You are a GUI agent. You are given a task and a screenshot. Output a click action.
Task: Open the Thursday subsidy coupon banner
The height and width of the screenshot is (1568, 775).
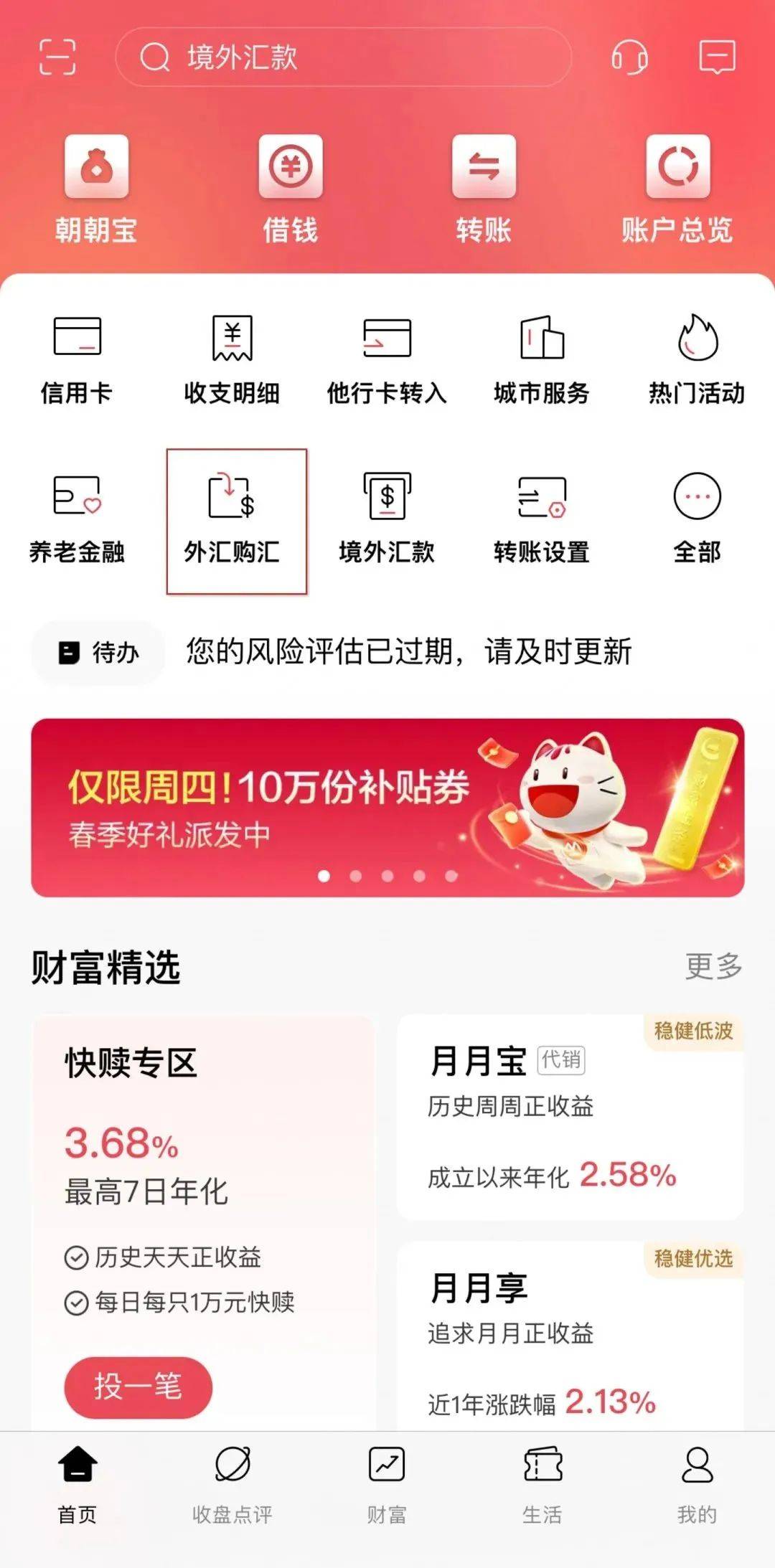[387, 808]
